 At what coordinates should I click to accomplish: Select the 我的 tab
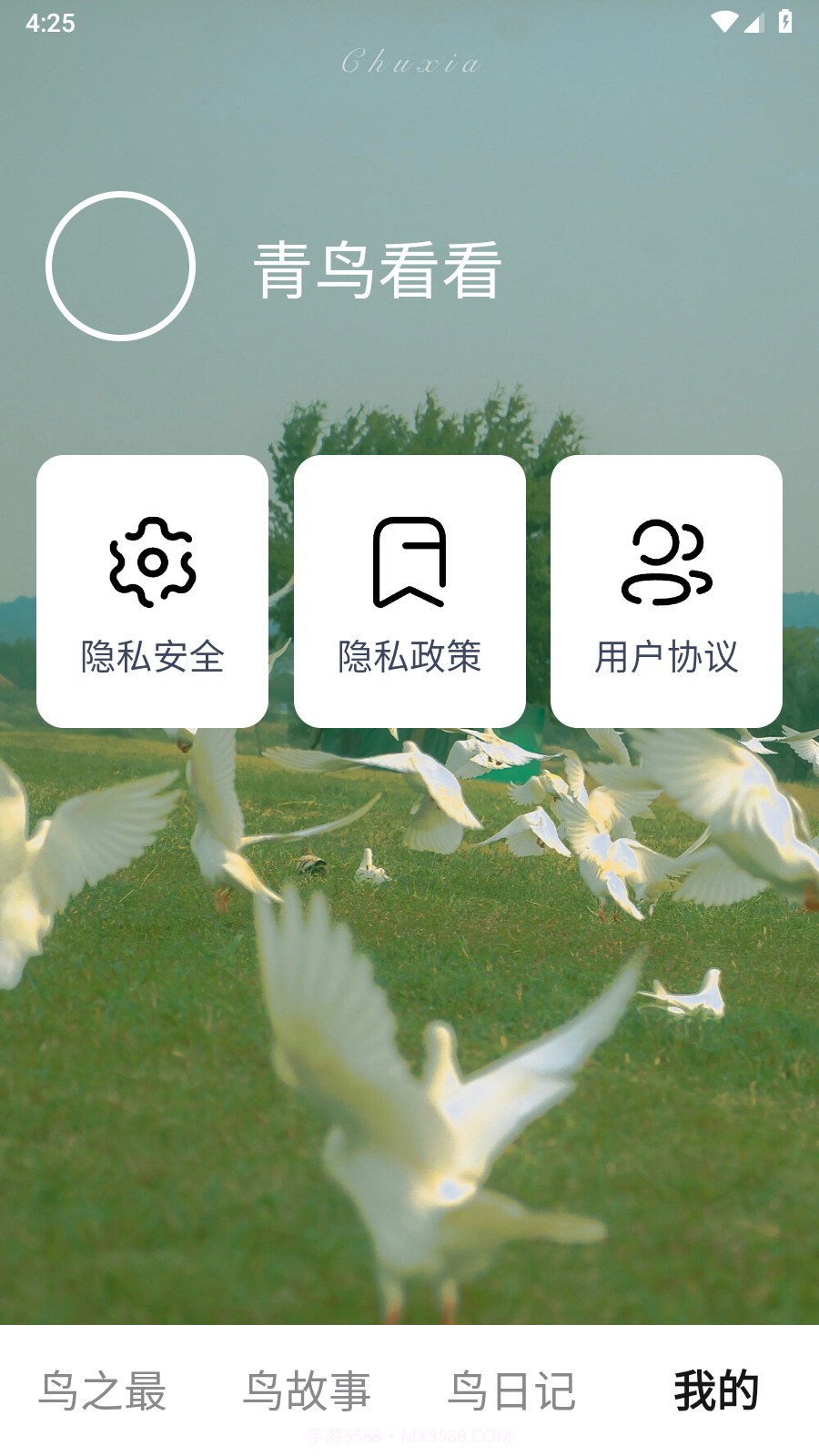[x=716, y=1389]
